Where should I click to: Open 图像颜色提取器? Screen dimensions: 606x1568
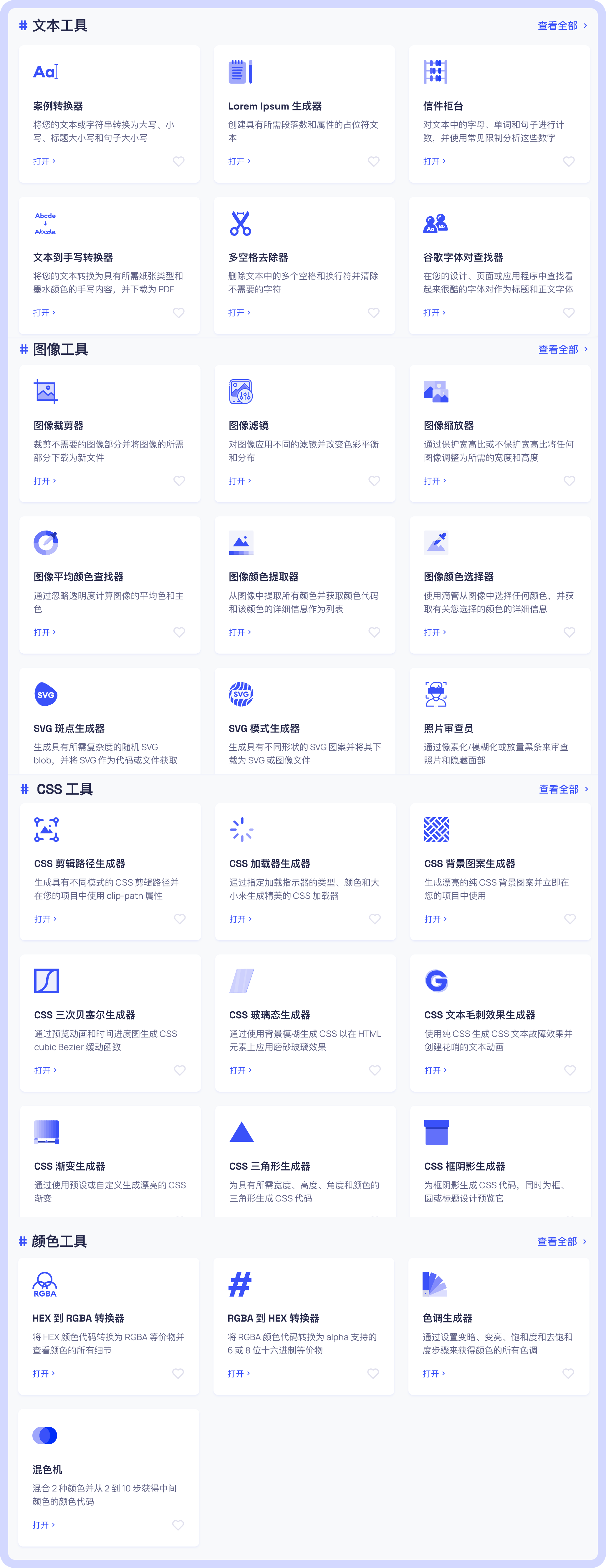(x=239, y=632)
